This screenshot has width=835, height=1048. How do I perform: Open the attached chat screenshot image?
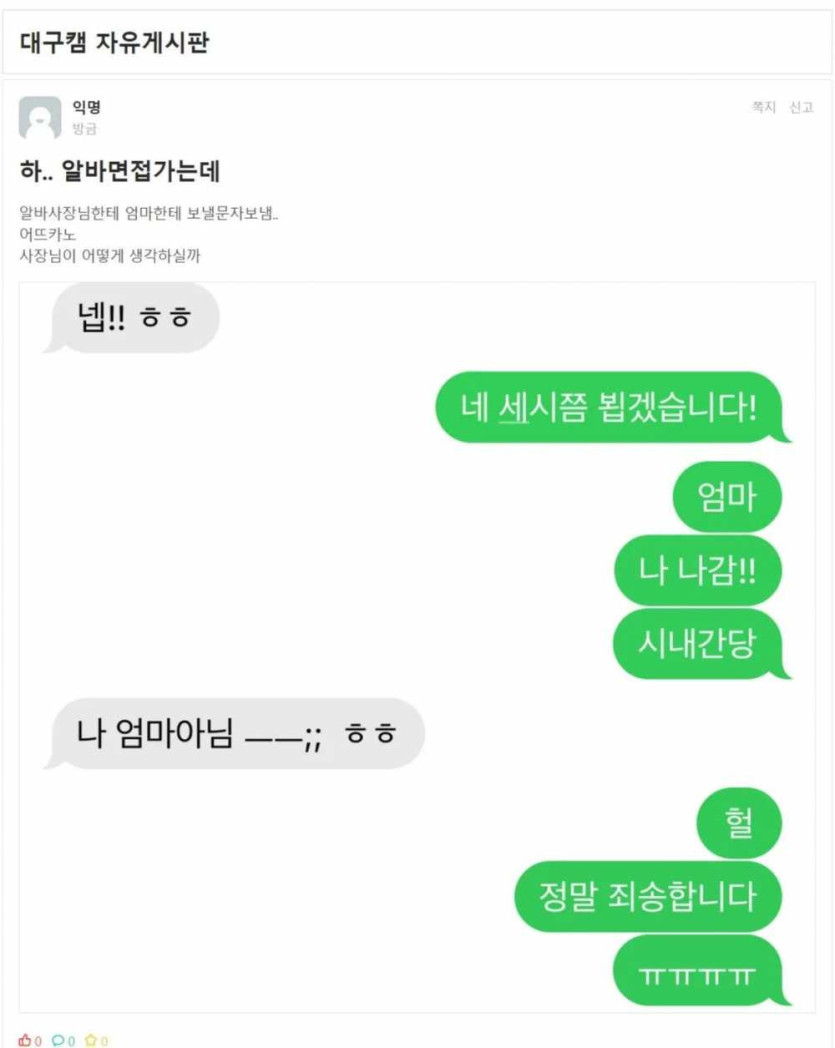[x=417, y=646]
